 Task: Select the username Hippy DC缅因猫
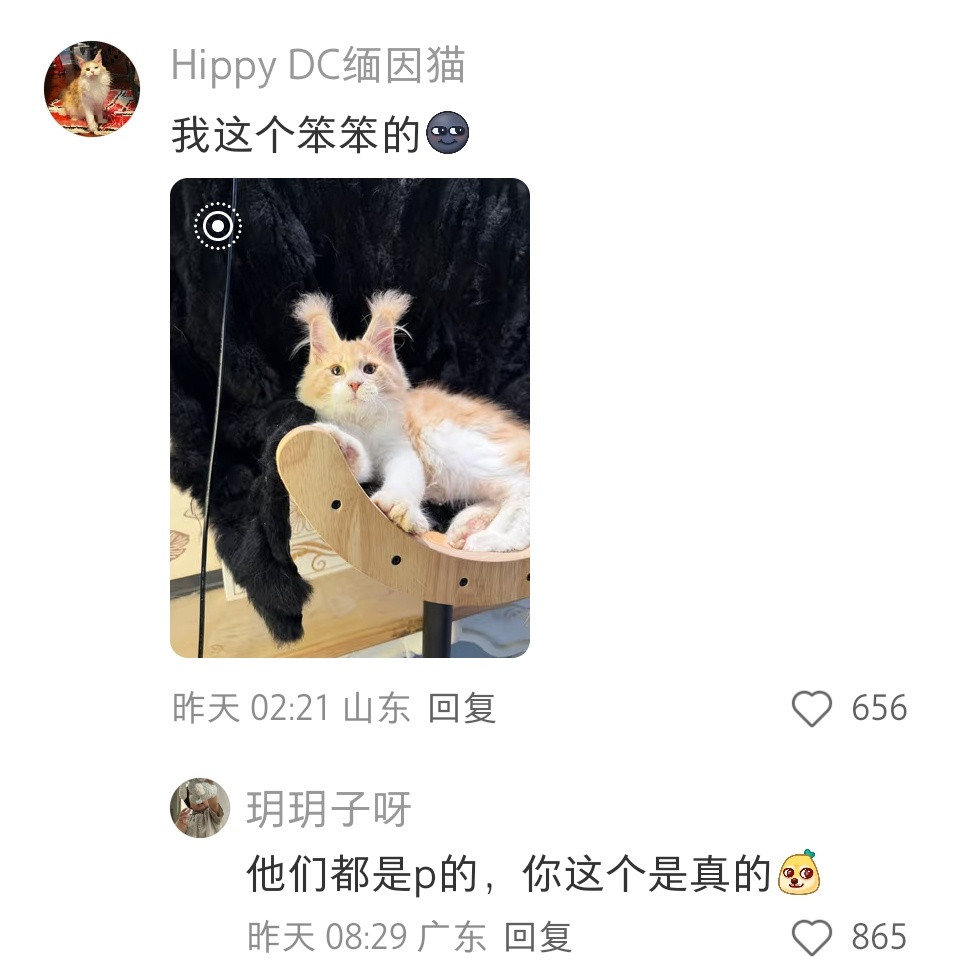point(320,66)
